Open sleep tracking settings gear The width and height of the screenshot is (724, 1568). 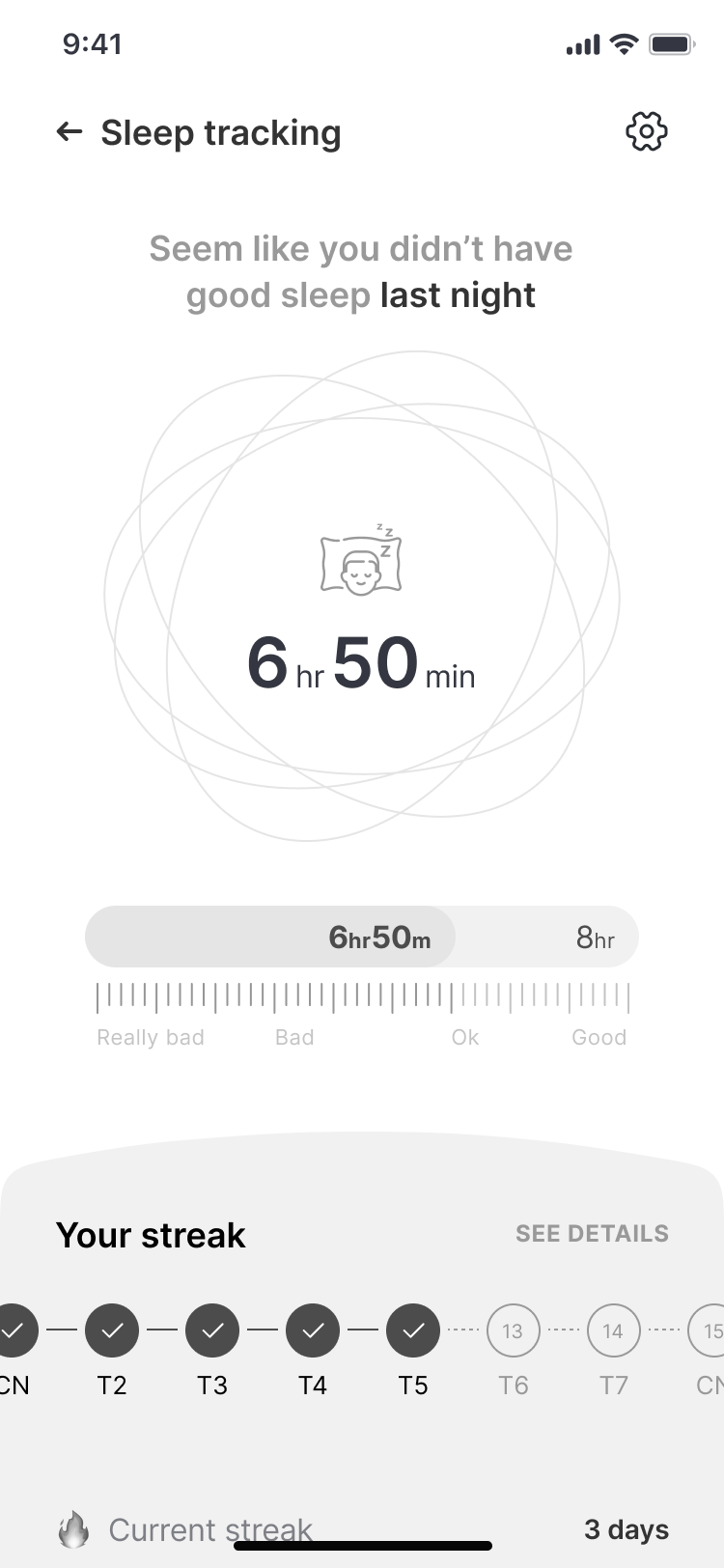point(646,132)
